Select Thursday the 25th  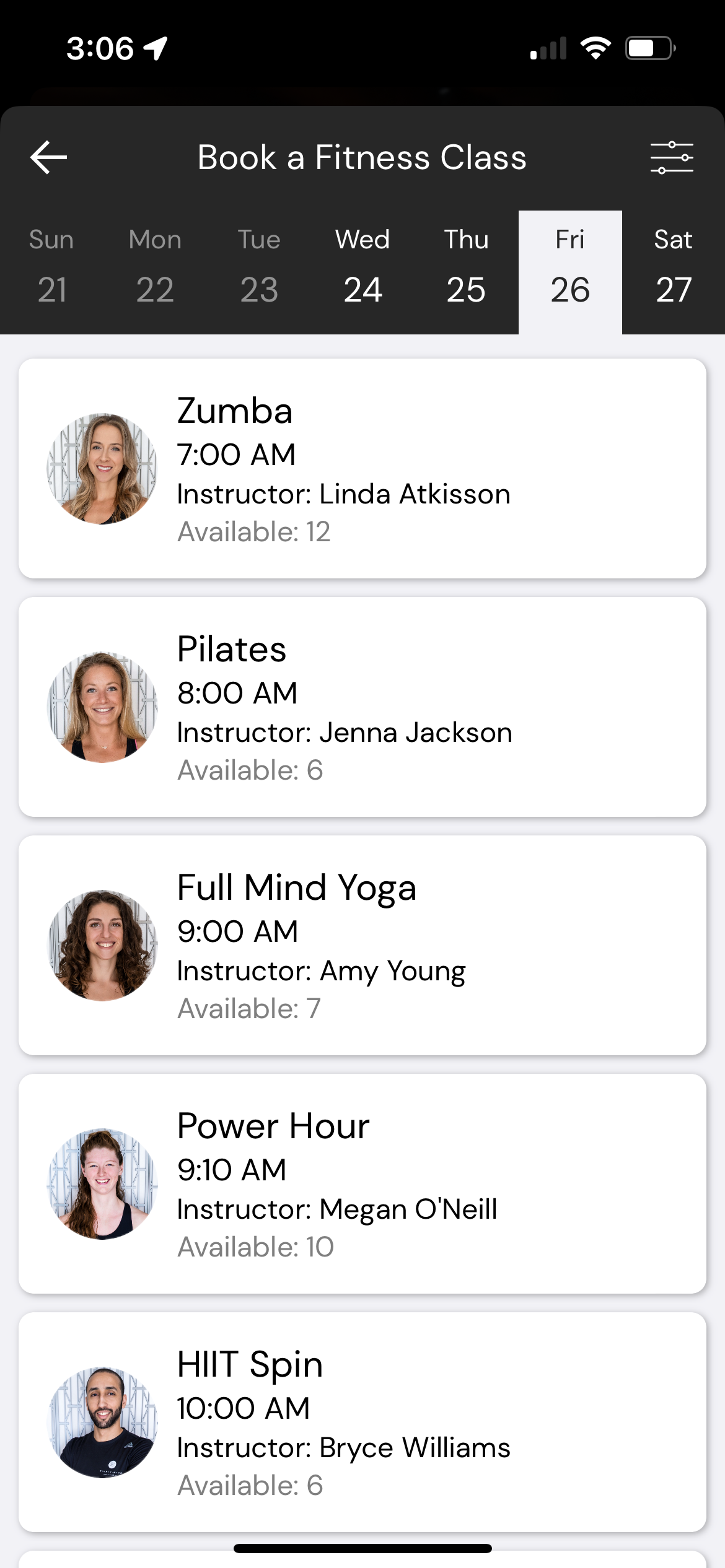pyautogui.click(x=466, y=266)
